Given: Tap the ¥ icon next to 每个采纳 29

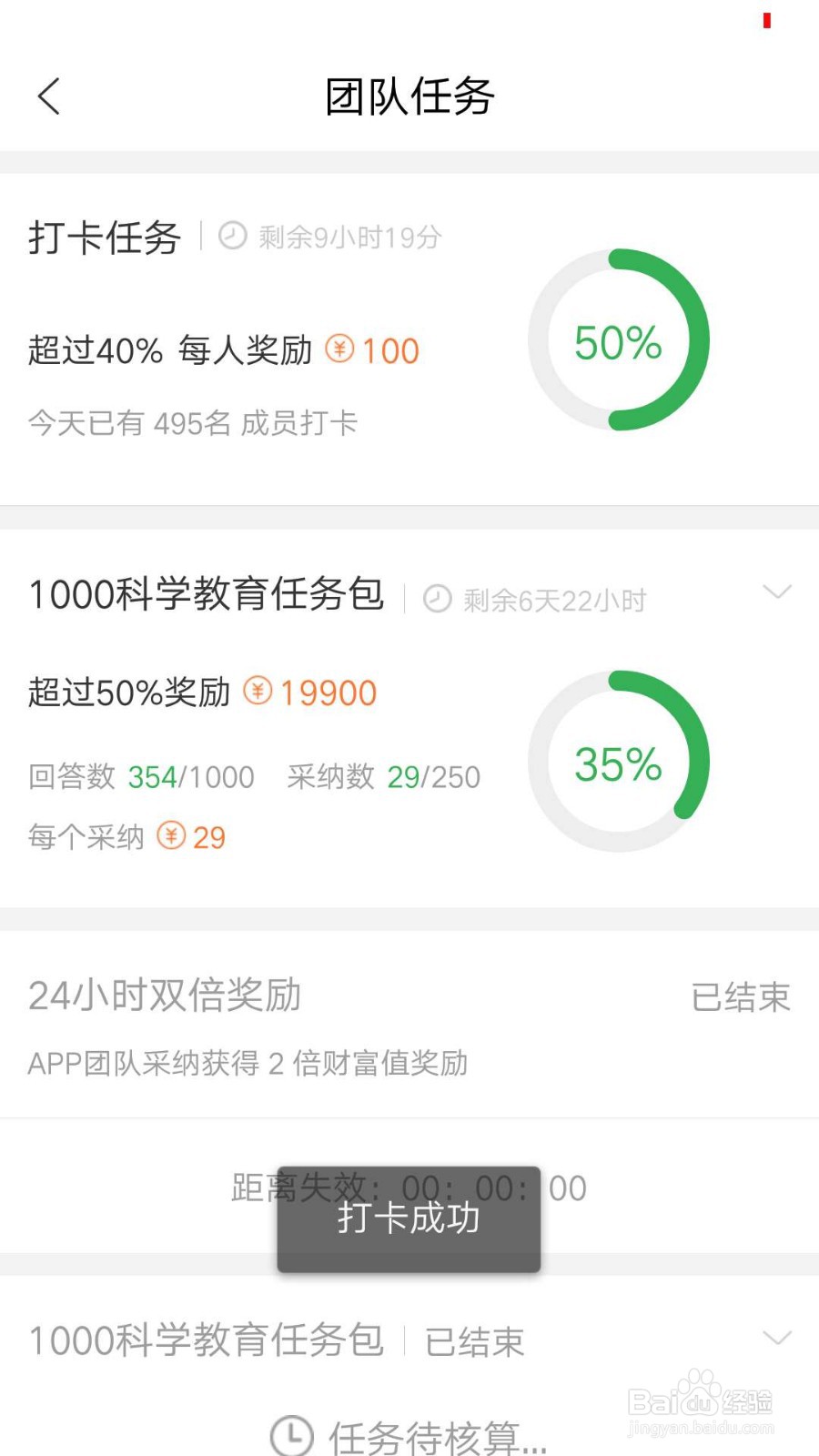Looking at the screenshot, I should click(x=172, y=836).
